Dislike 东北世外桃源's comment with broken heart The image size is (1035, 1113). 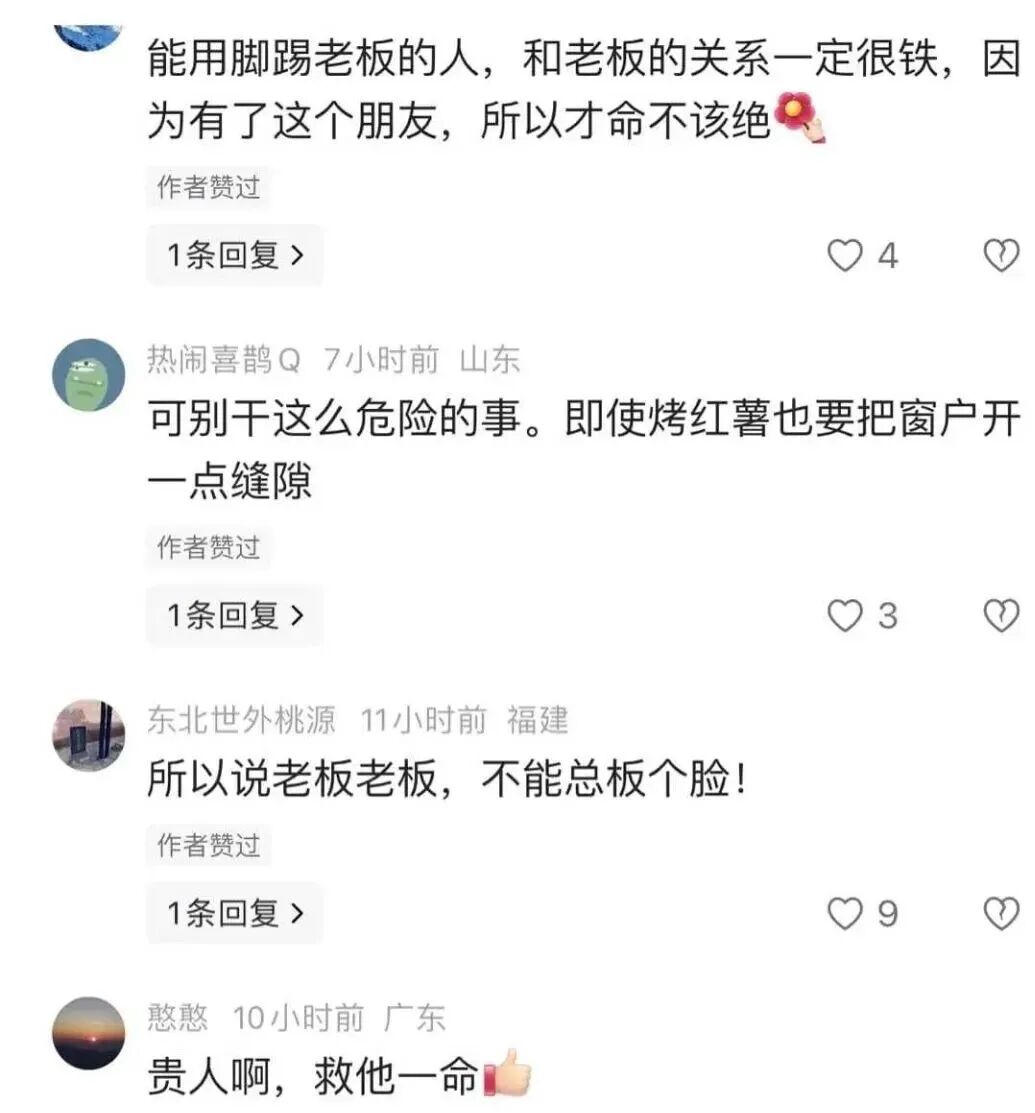click(x=1001, y=913)
